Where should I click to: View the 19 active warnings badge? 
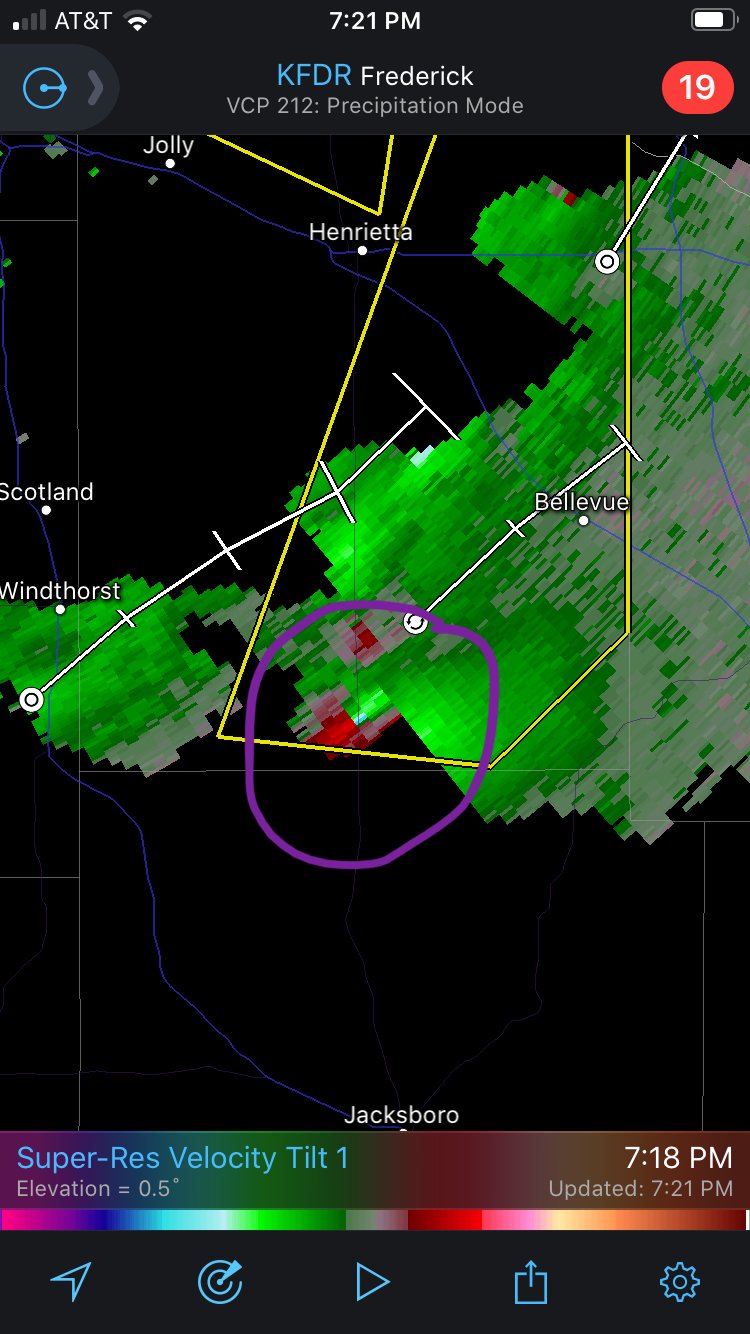(x=697, y=88)
